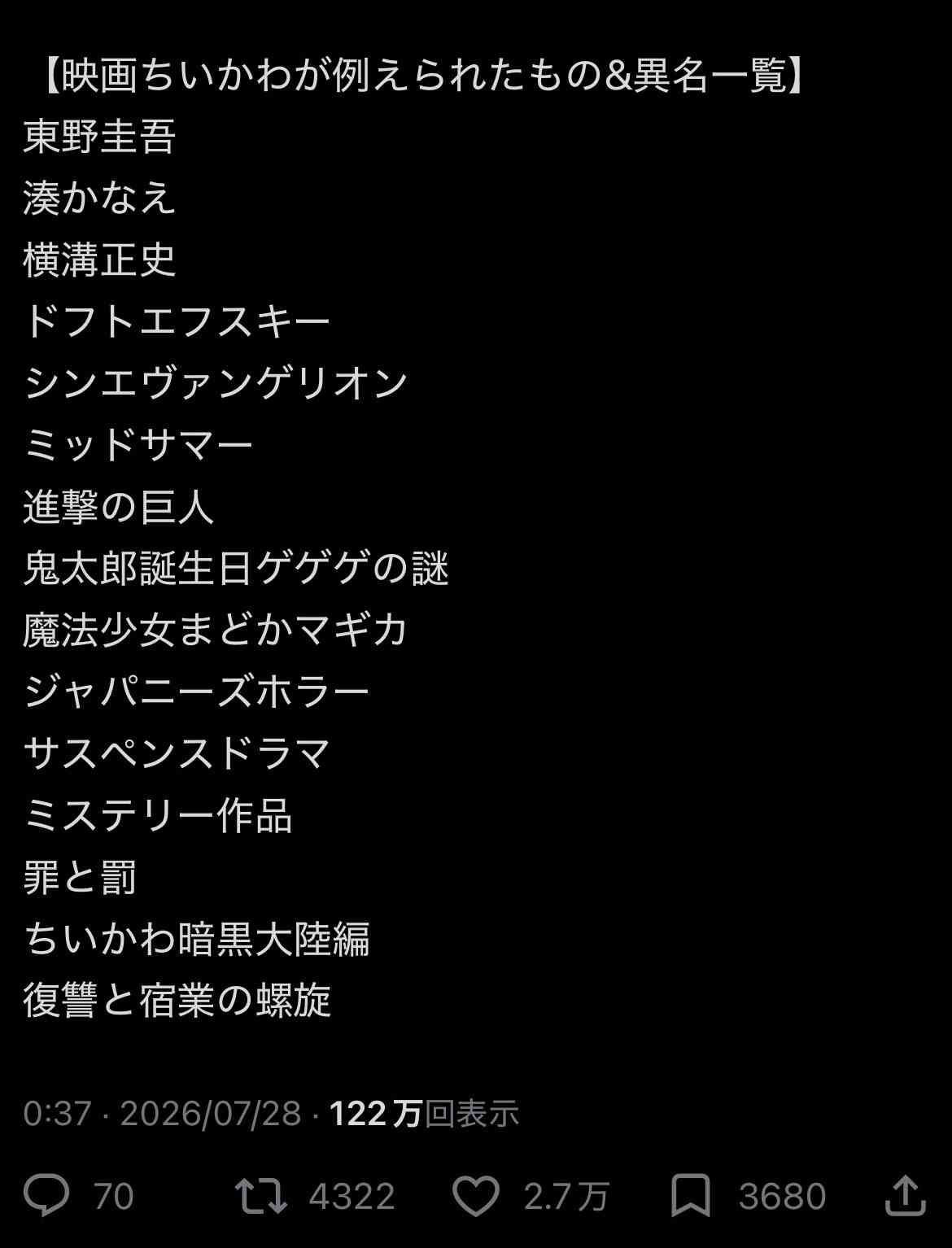Image resolution: width=952 pixels, height=1248 pixels.
Task: Bookmark this post
Action: [691, 1195]
